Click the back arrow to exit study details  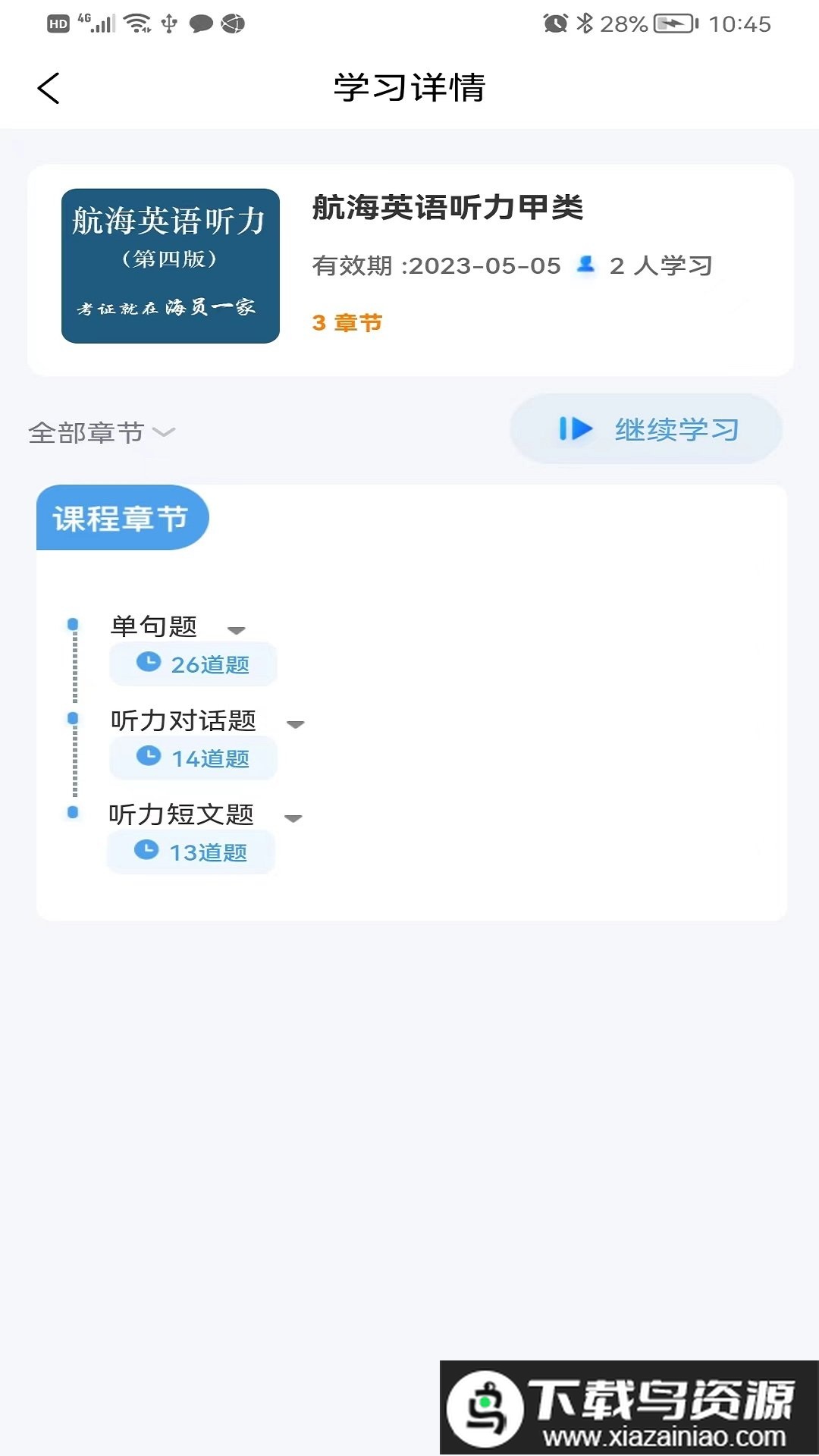[x=49, y=88]
